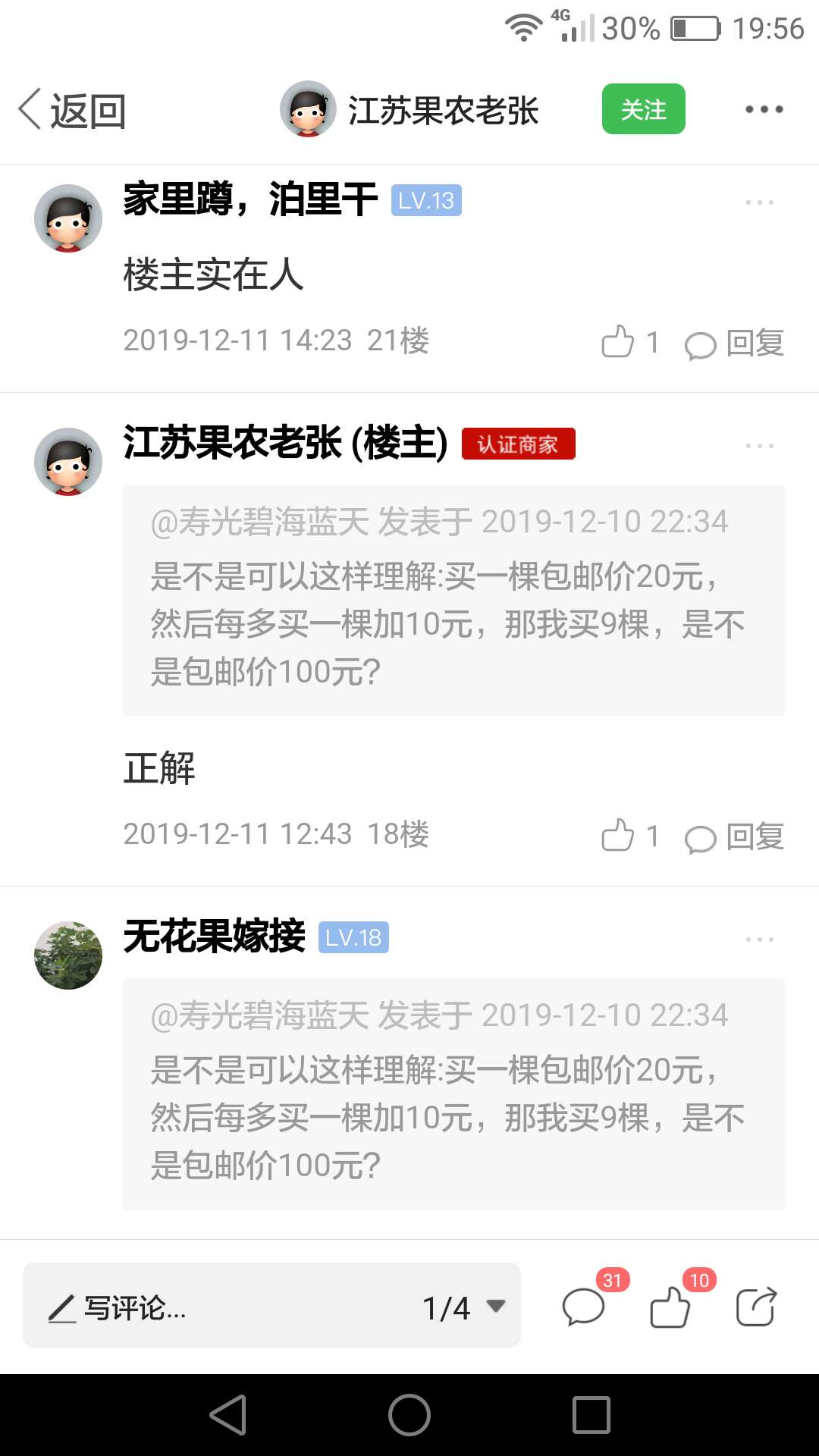The height and width of the screenshot is (1456, 819).
Task: Open 江苏果农老张's profile from header
Action: tap(409, 110)
